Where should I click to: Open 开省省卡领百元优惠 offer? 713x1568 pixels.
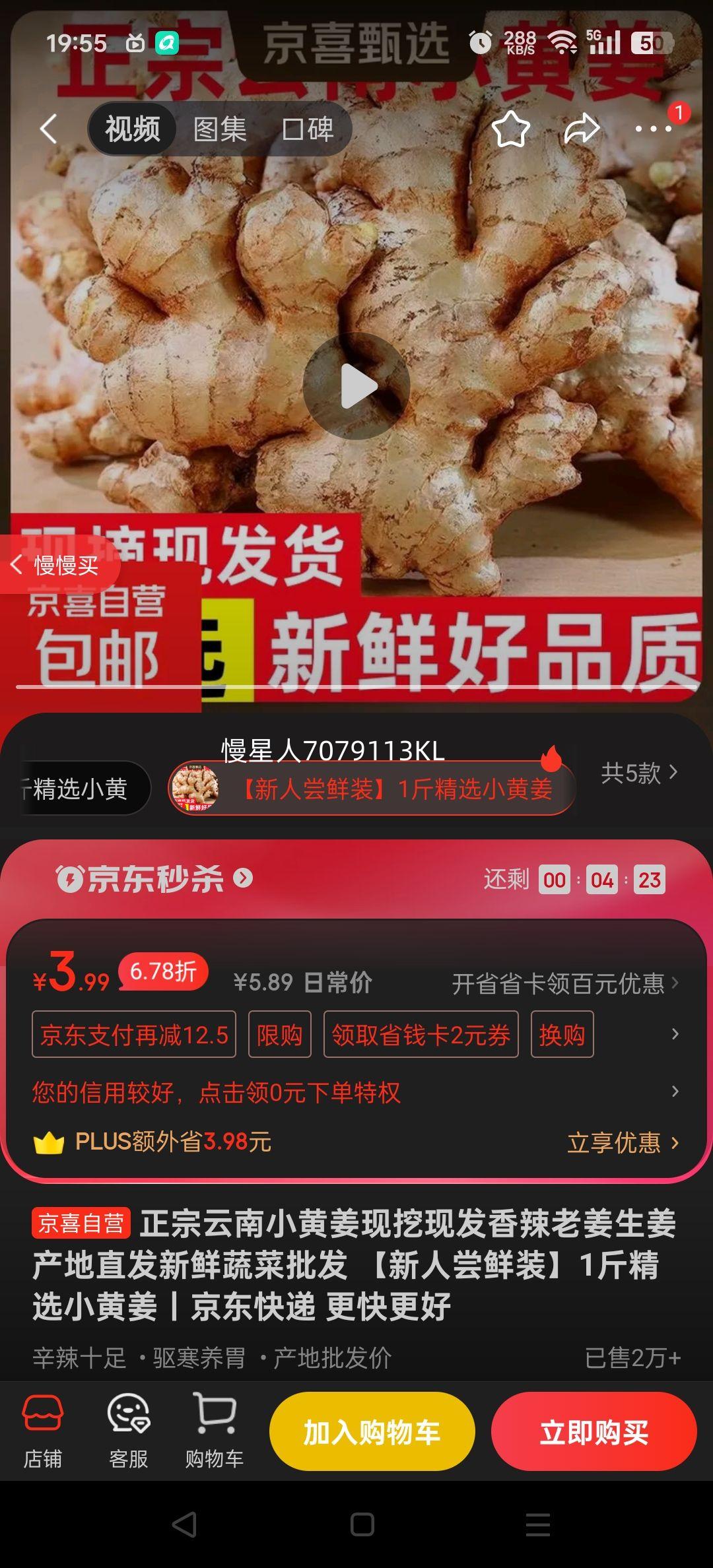pos(564,983)
